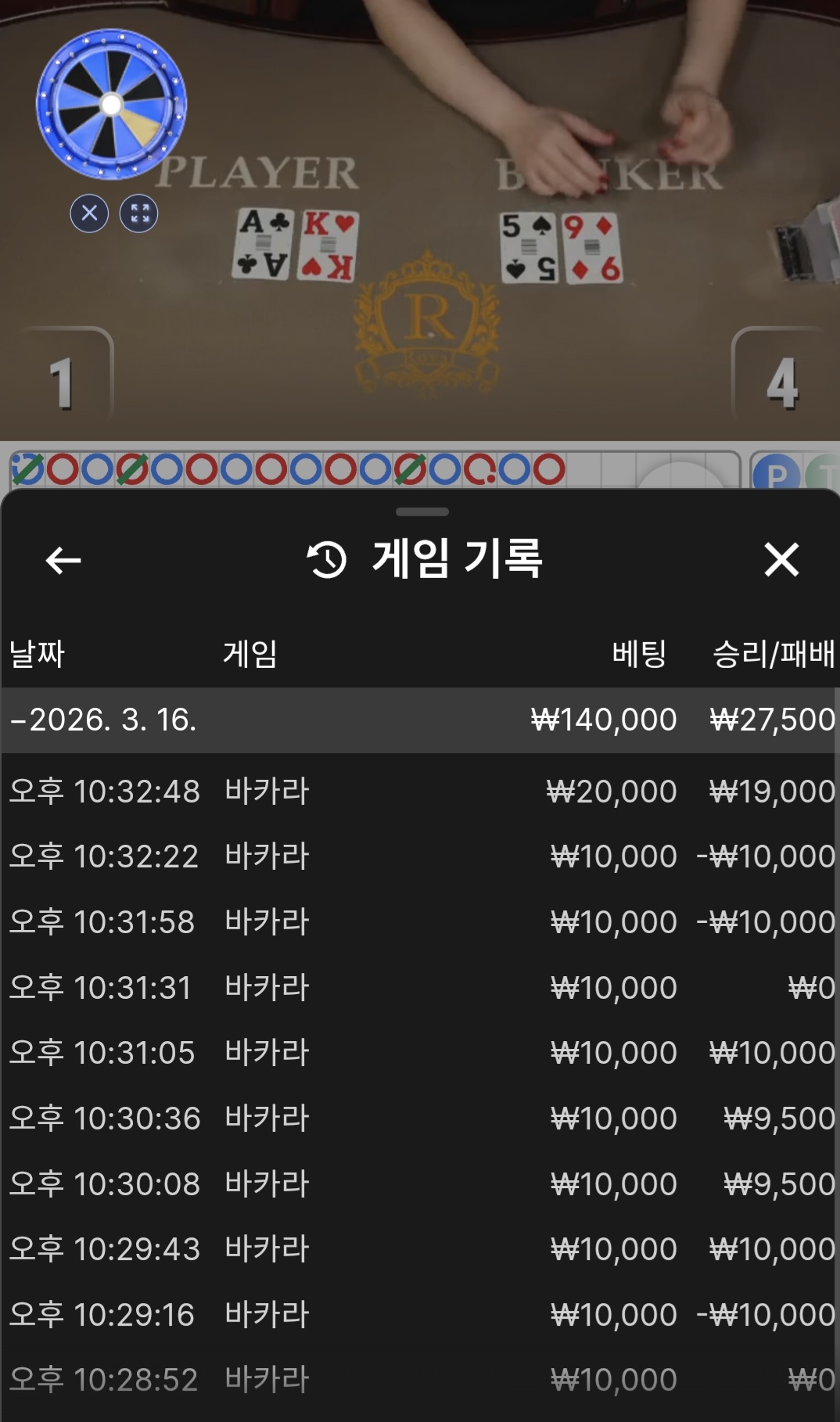Open the 10:30:08 baccarat record
This screenshot has width=840, height=1422.
click(x=420, y=1184)
